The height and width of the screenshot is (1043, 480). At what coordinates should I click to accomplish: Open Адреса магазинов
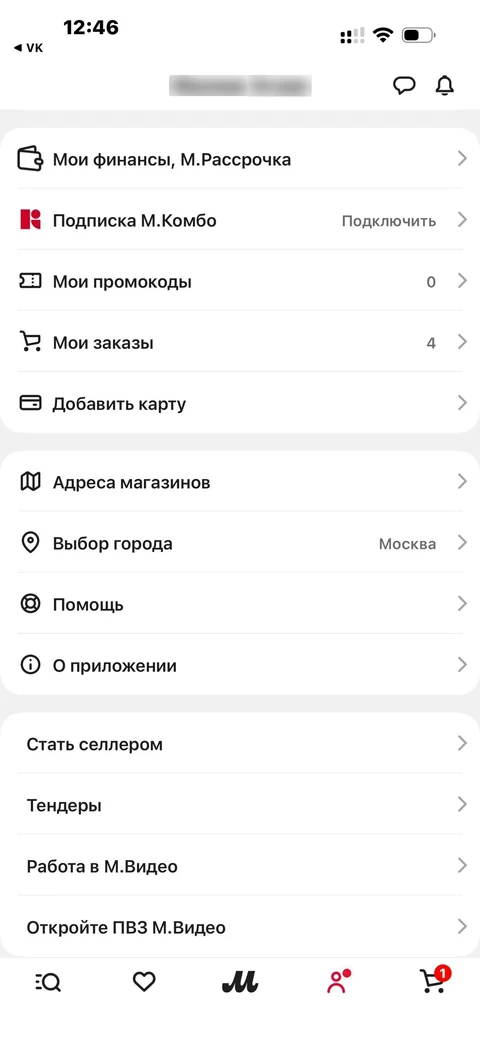(240, 482)
